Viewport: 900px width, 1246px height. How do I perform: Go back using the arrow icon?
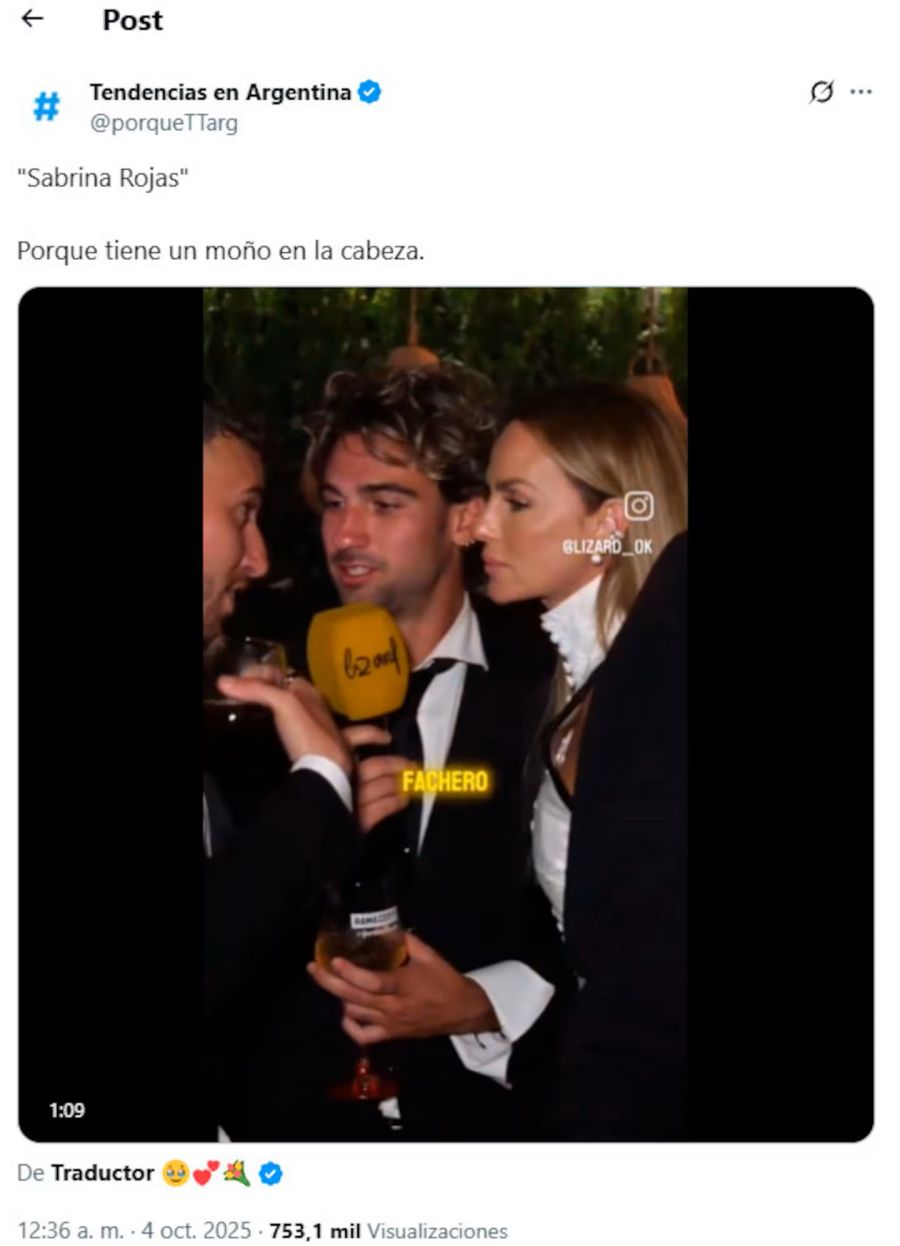(x=32, y=19)
